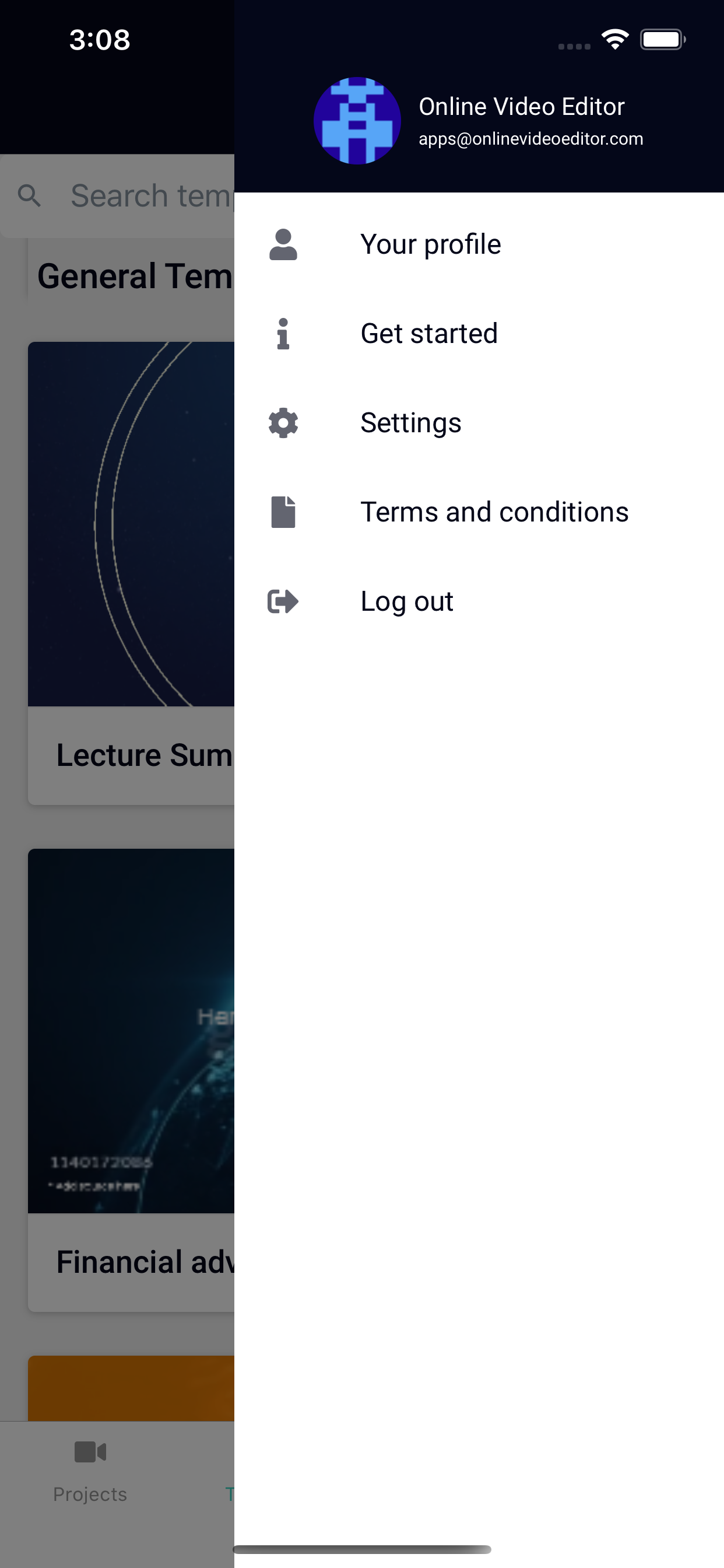Open Settings from the side menu
This screenshot has width=724, height=1568.
[479, 422]
